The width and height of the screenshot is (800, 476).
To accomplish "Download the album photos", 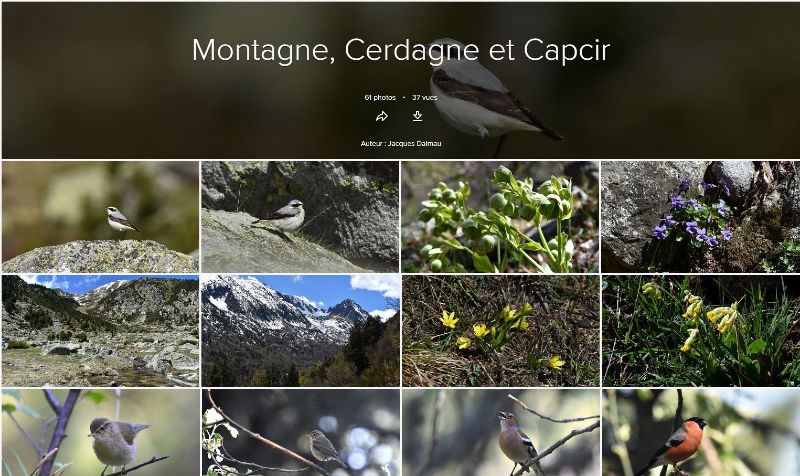I will coord(417,117).
